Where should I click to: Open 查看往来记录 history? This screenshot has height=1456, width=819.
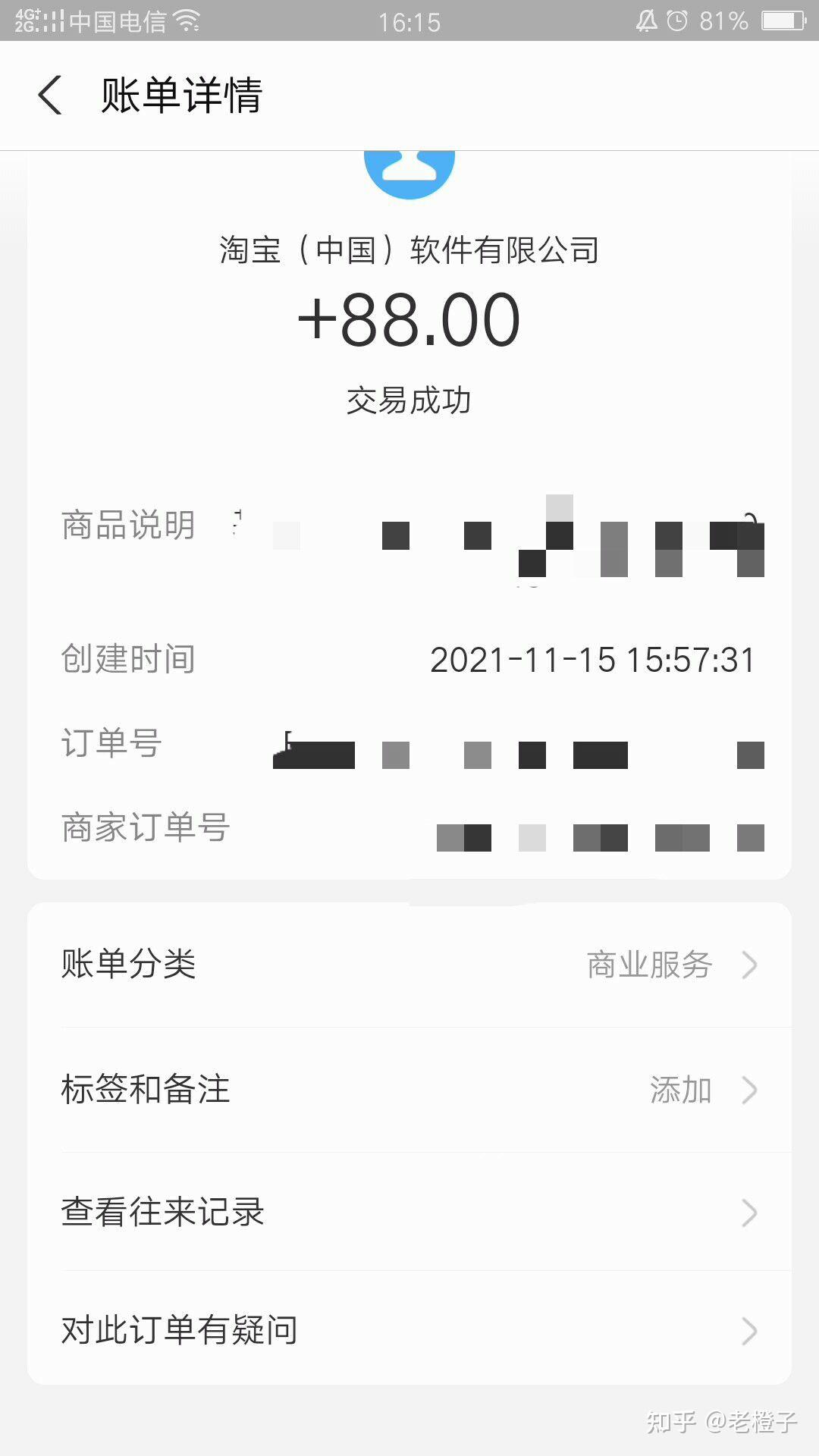tap(409, 1212)
